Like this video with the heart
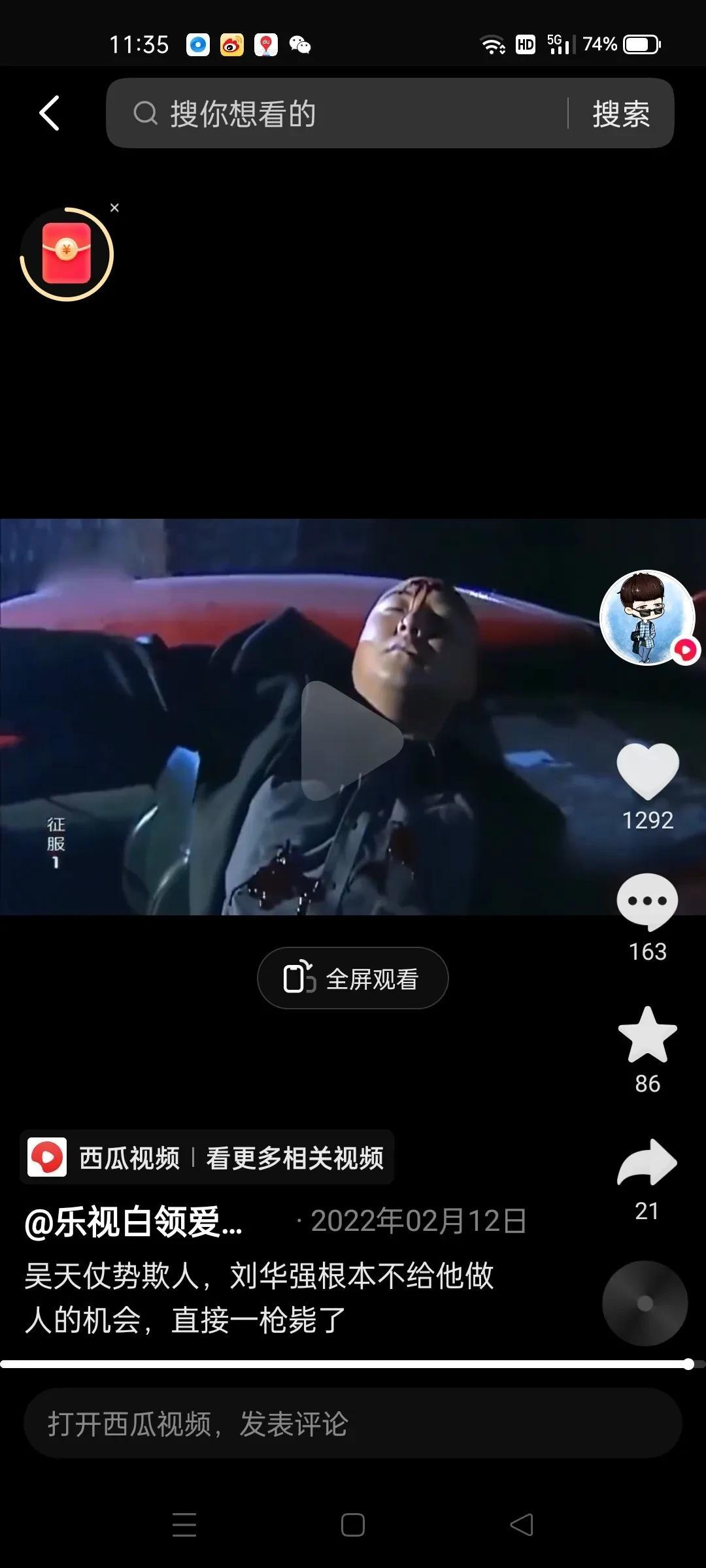This screenshot has width=706, height=1568. [x=647, y=771]
